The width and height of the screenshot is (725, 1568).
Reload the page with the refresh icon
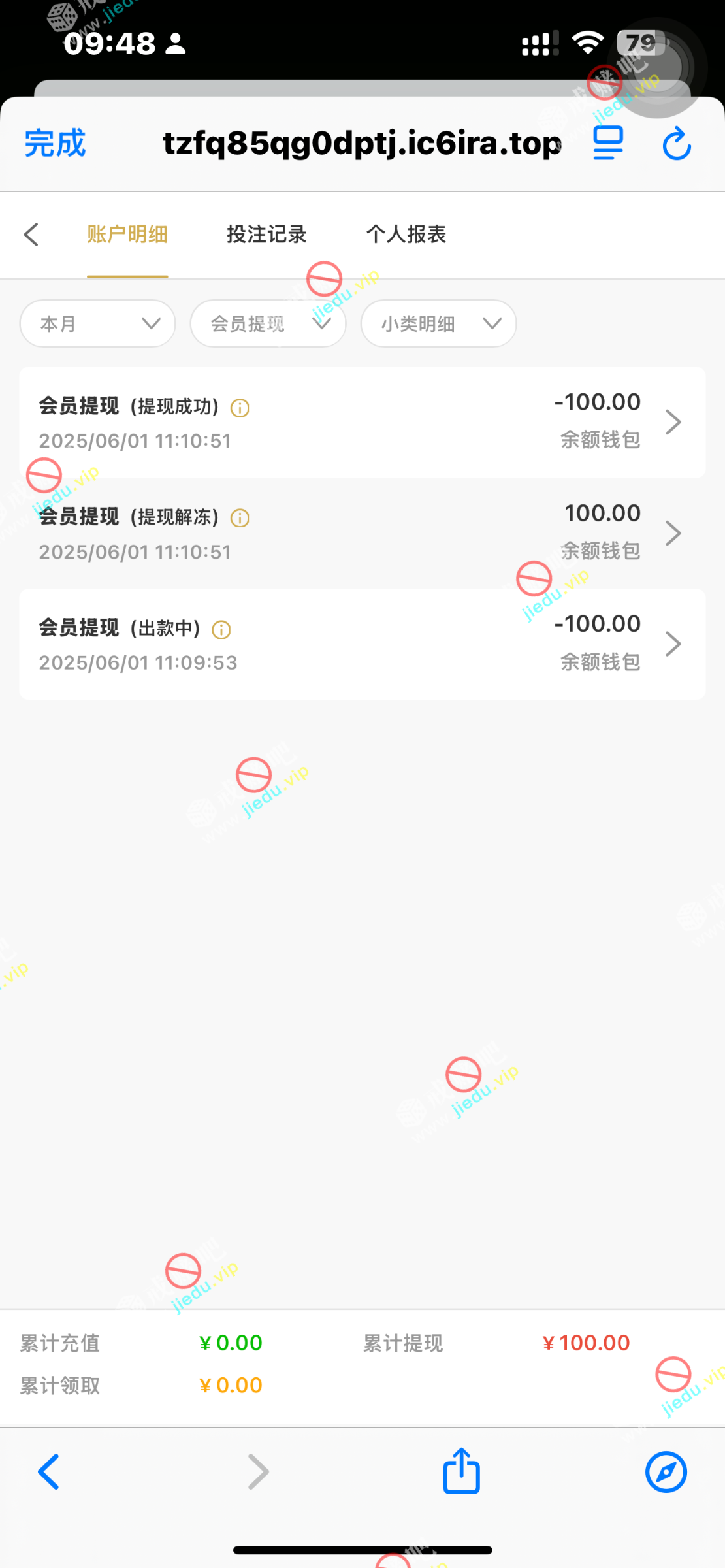tap(677, 144)
